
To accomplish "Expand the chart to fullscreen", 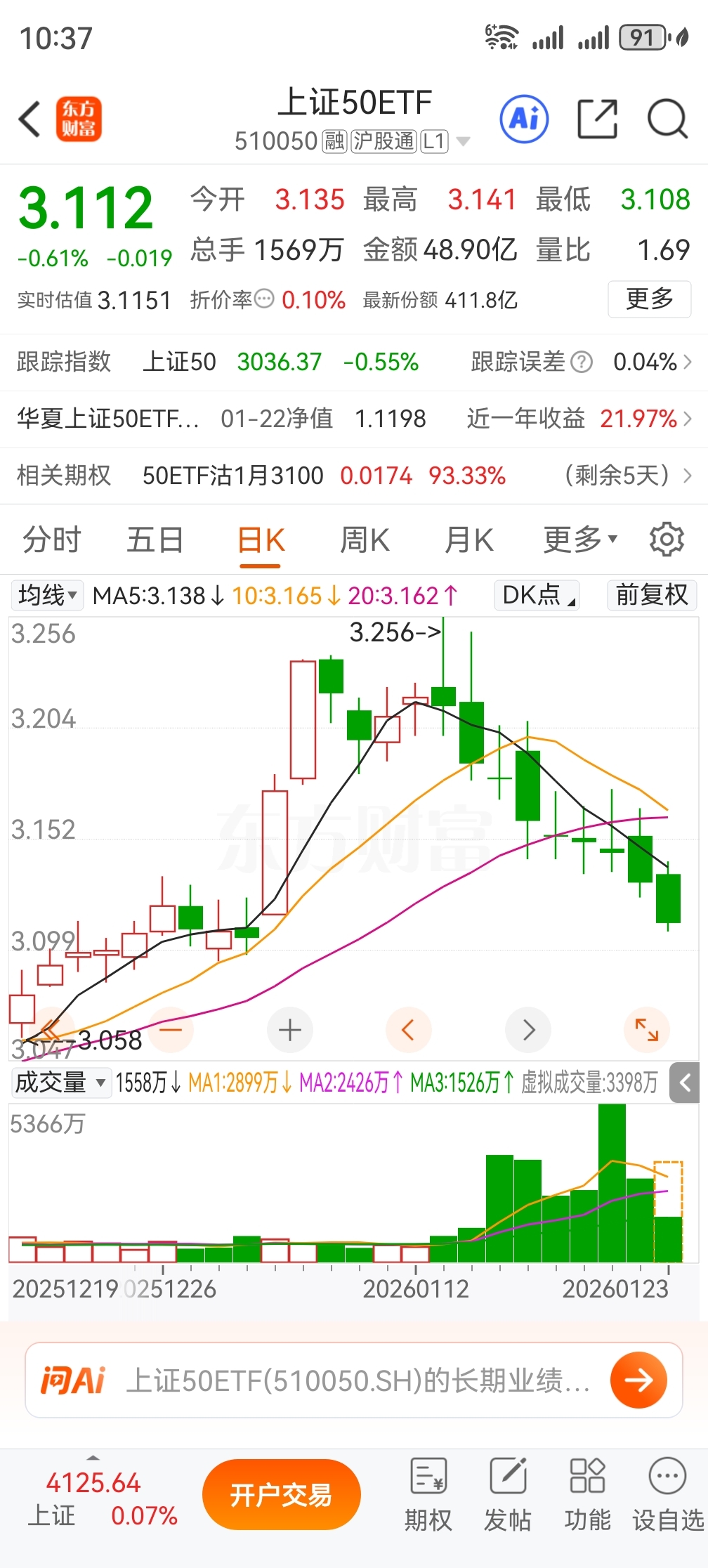I will (646, 1030).
